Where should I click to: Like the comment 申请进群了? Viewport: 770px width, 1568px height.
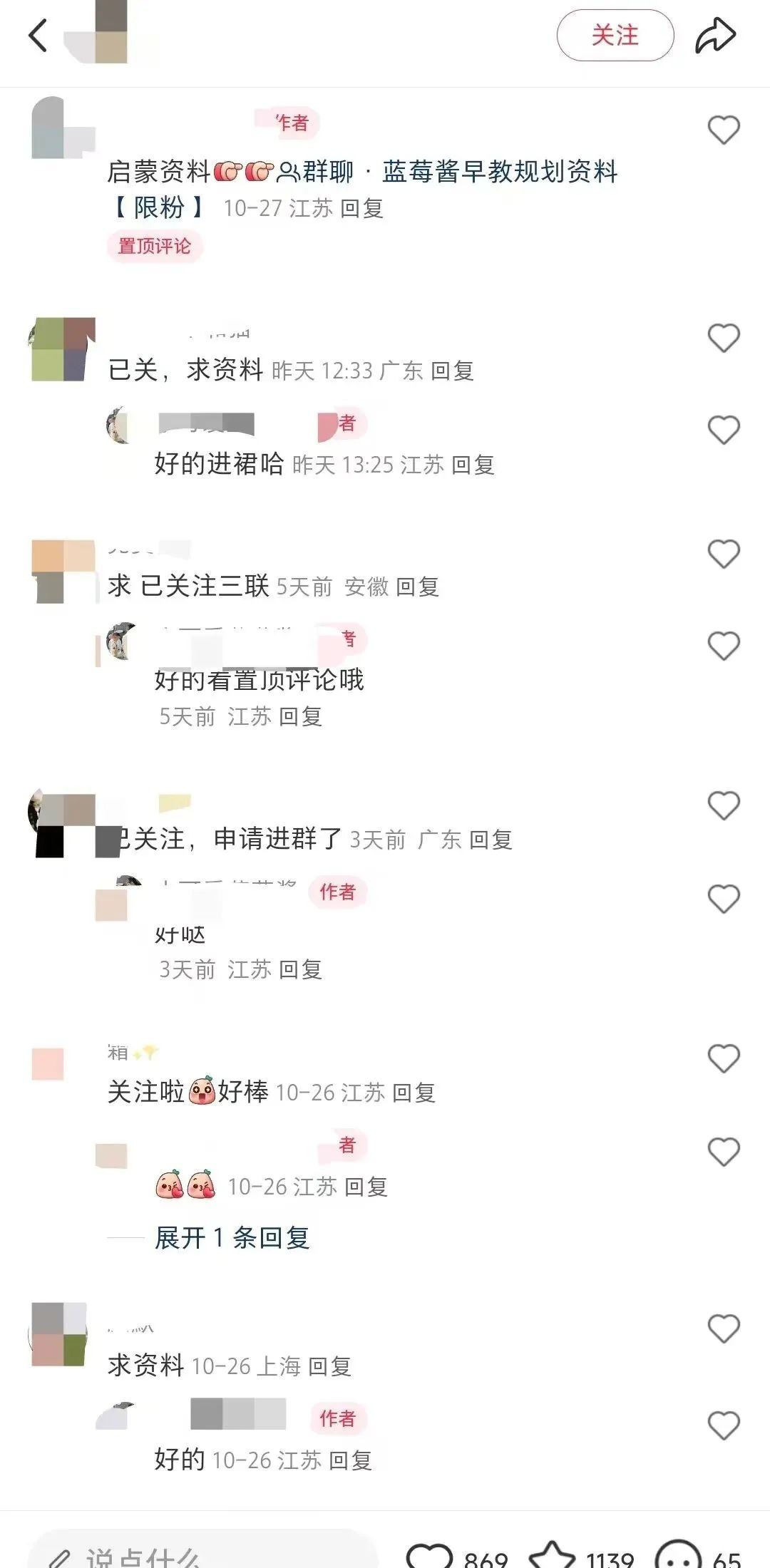(x=724, y=805)
